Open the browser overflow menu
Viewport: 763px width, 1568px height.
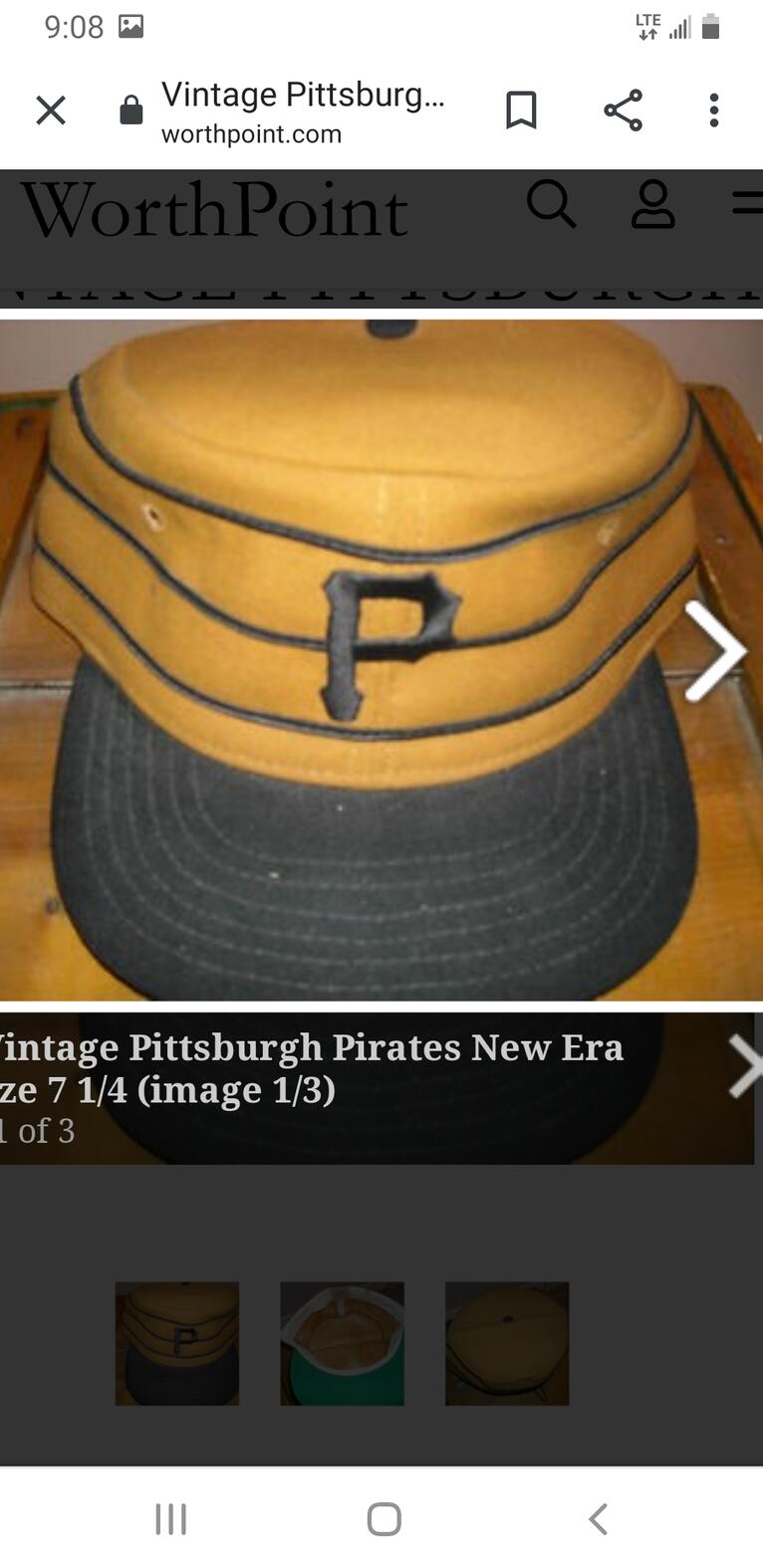714,110
